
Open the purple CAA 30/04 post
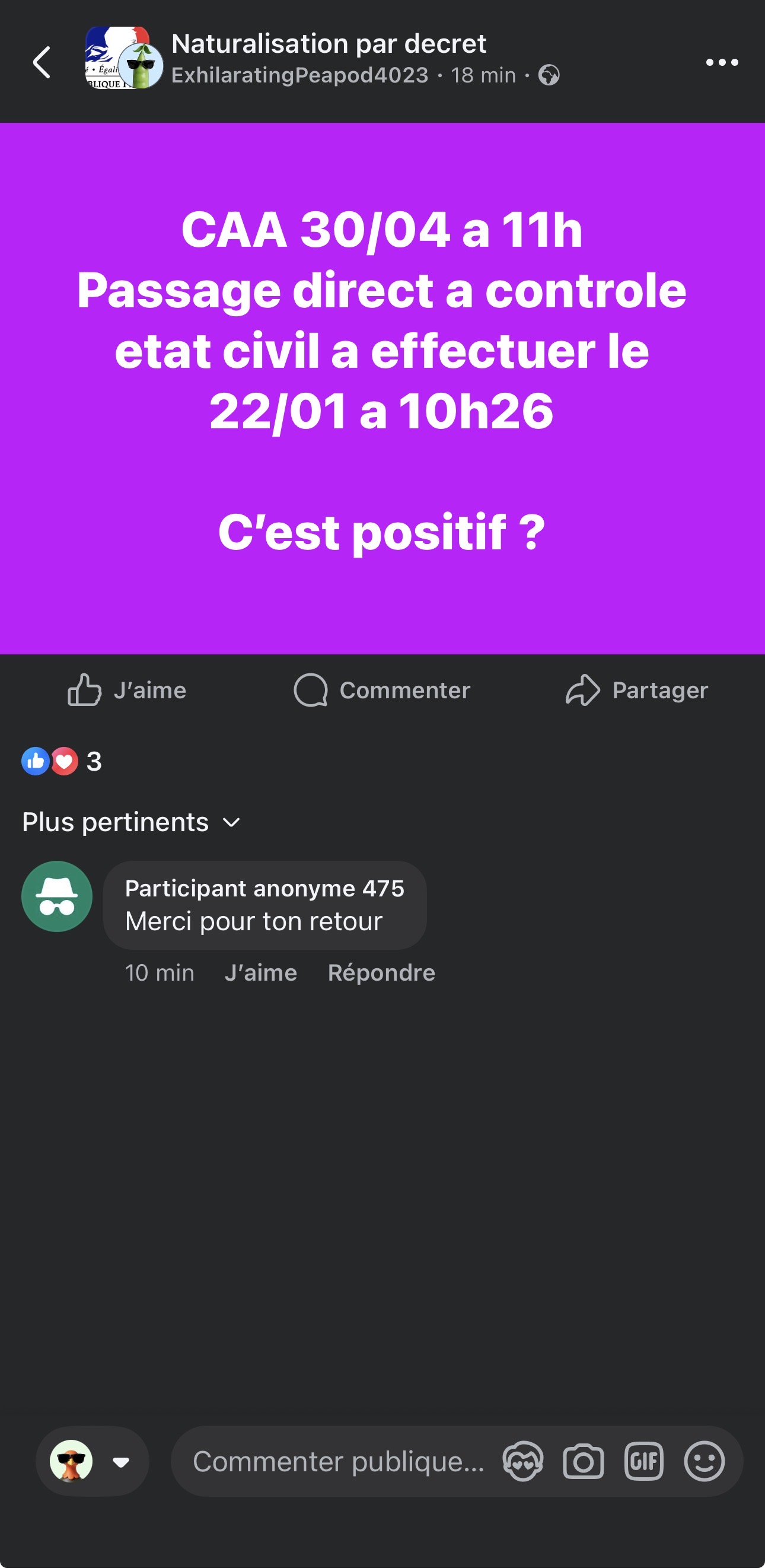tap(382, 388)
